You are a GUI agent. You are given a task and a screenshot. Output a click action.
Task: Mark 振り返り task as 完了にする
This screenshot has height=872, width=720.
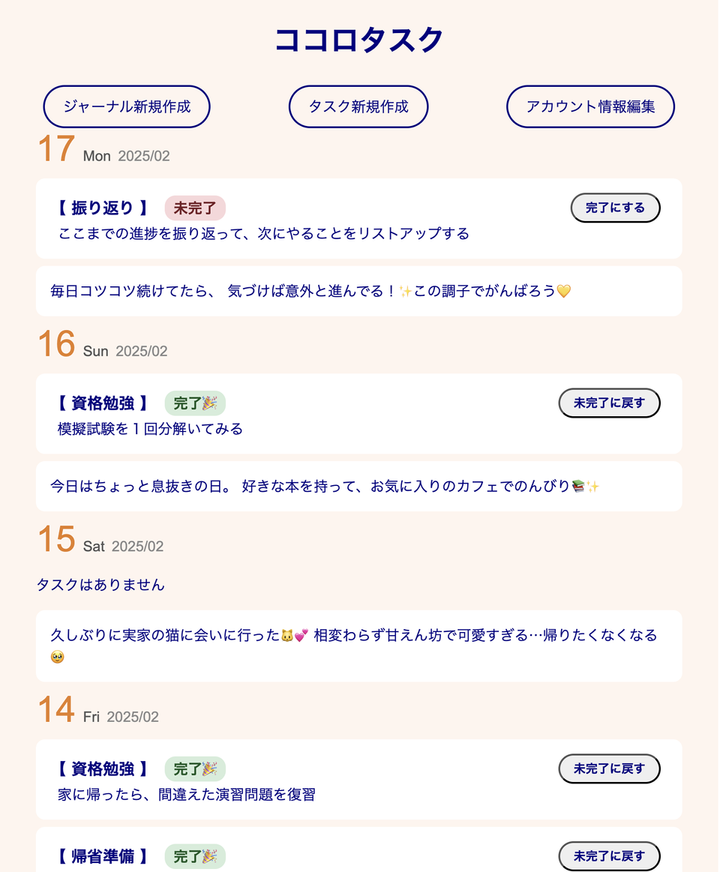(615, 208)
